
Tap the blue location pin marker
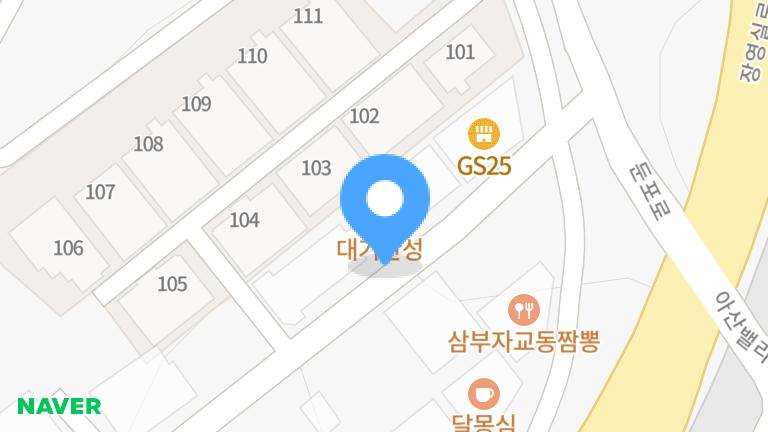click(x=385, y=202)
